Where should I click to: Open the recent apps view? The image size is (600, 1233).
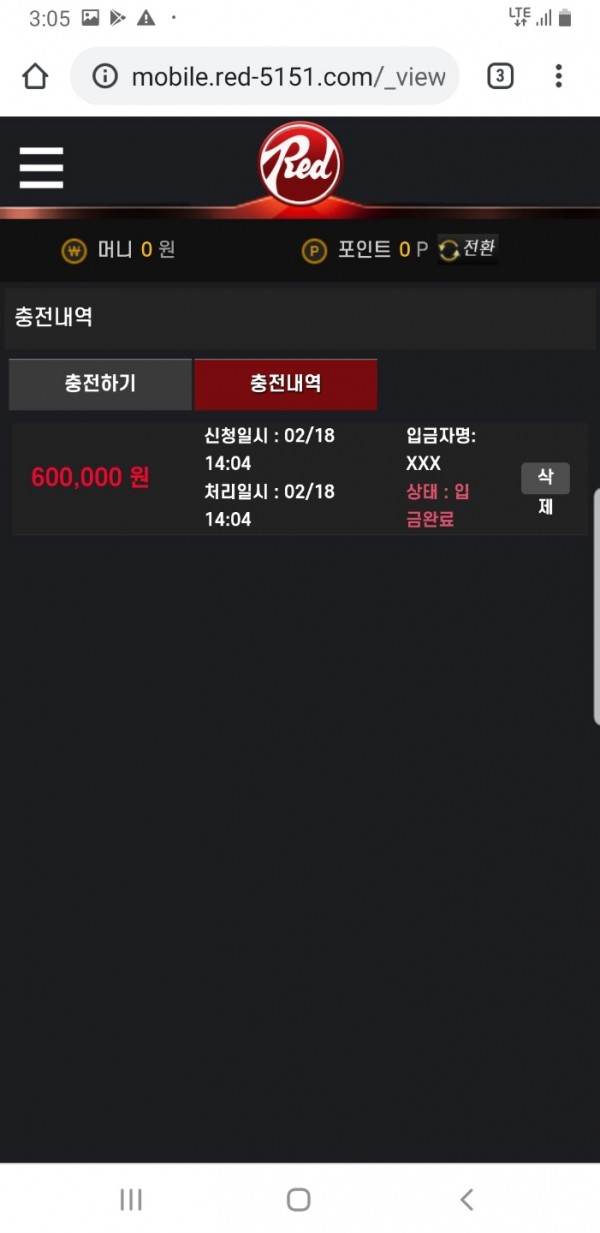(131, 1199)
